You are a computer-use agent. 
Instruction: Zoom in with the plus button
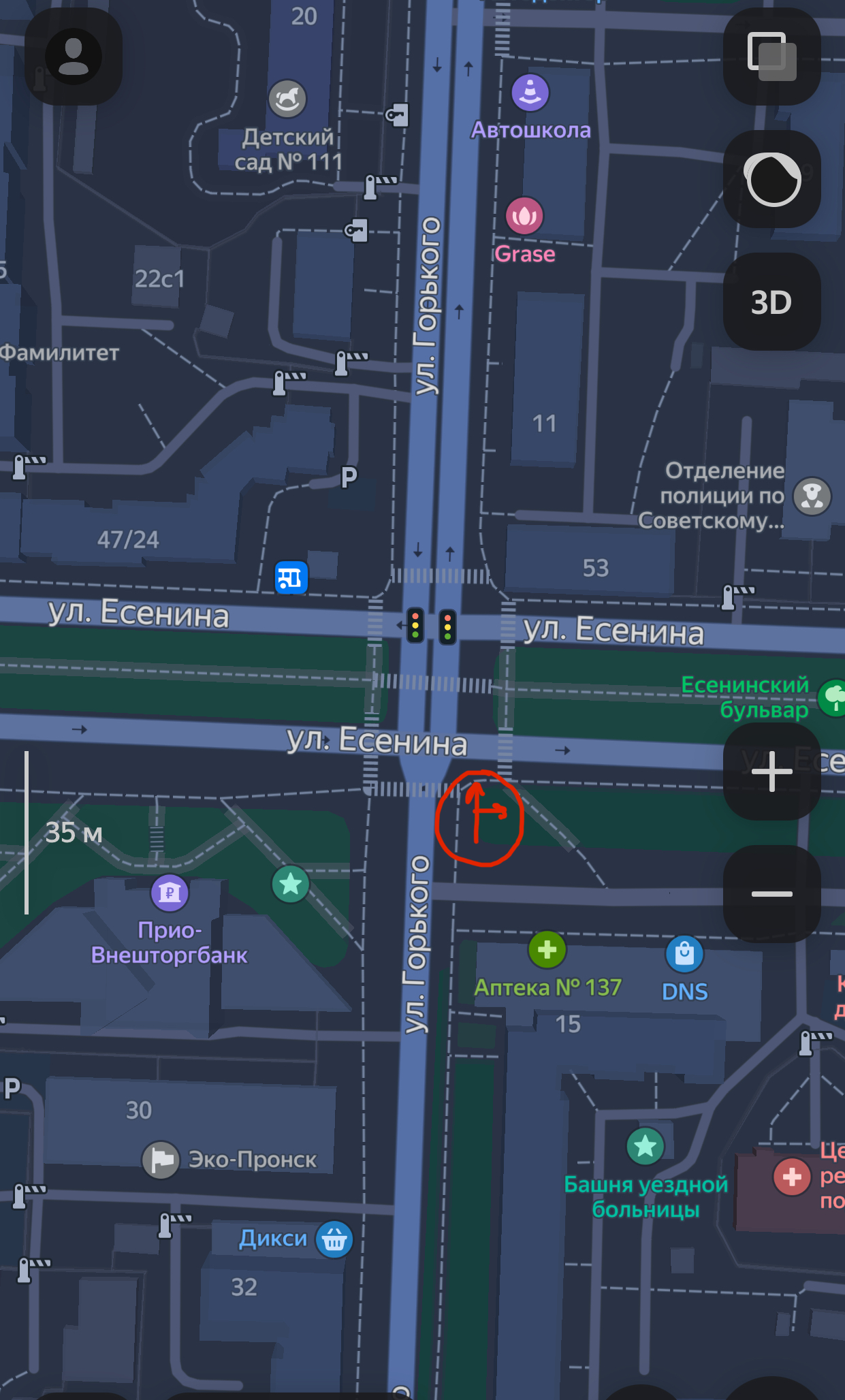click(771, 771)
